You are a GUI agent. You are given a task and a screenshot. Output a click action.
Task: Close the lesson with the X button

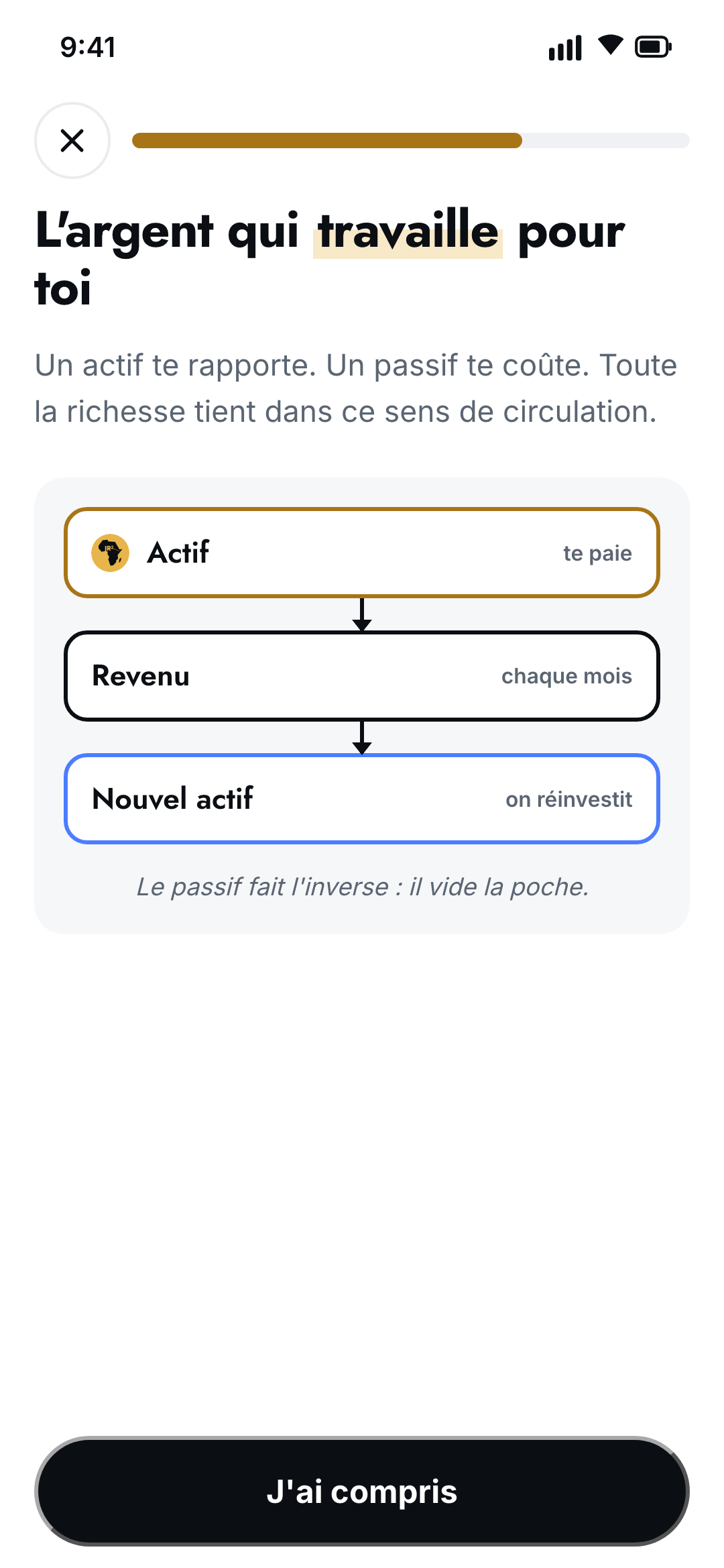[72, 140]
